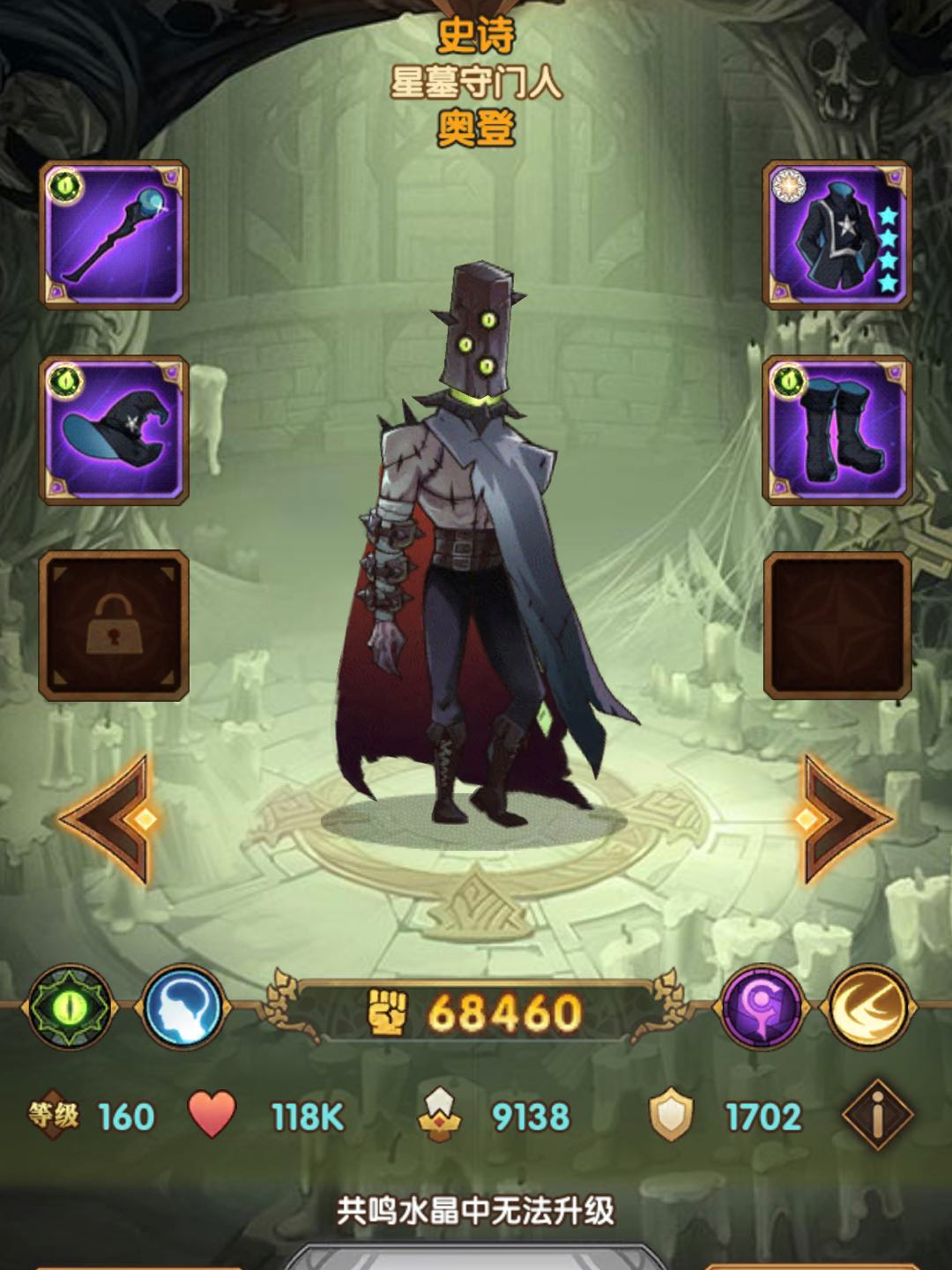This screenshot has height=1270, width=952.
Task: Go to the next hero
Action: [844, 819]
